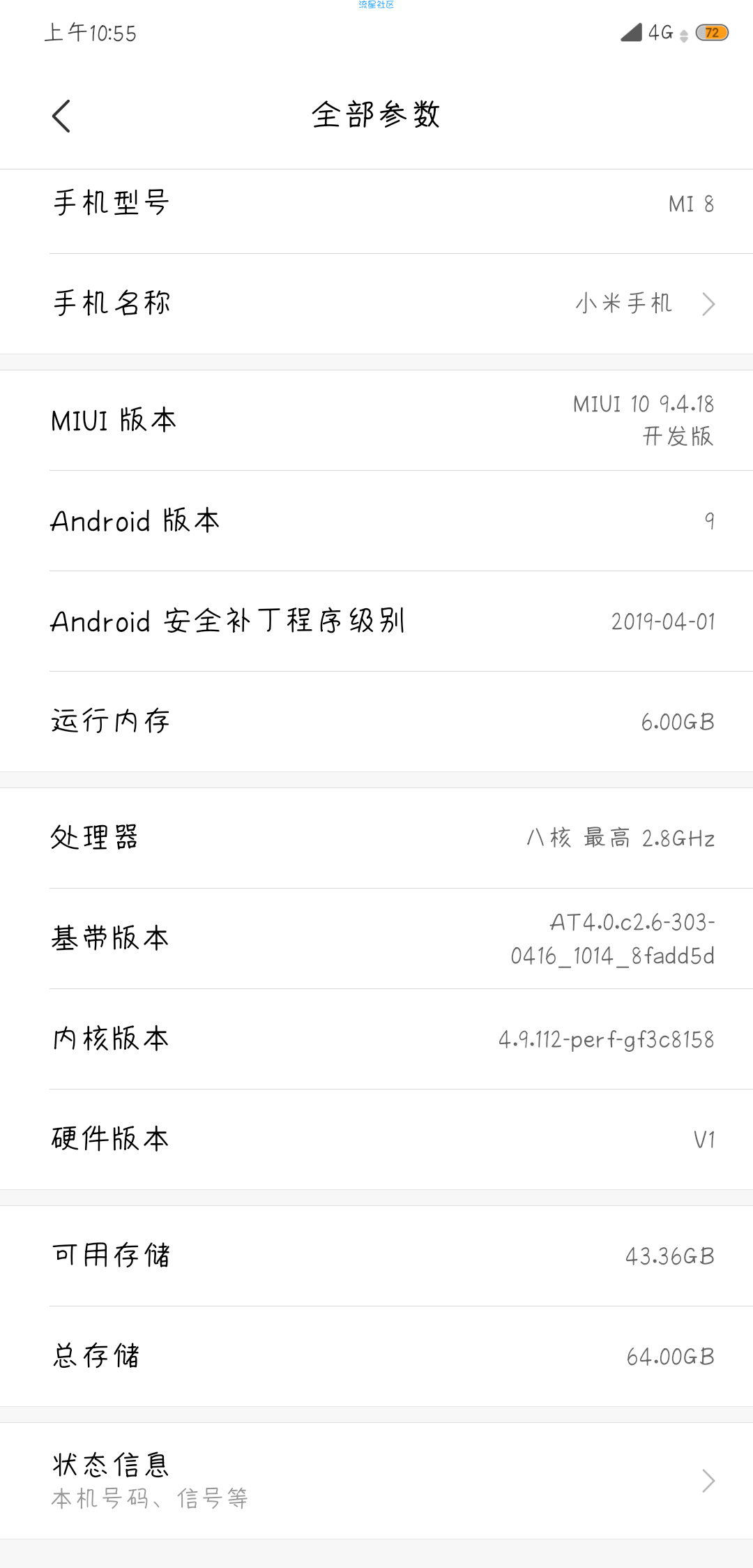Tap the MIUI 版本 row
The image size is (753, 1568).
[376, 421]
